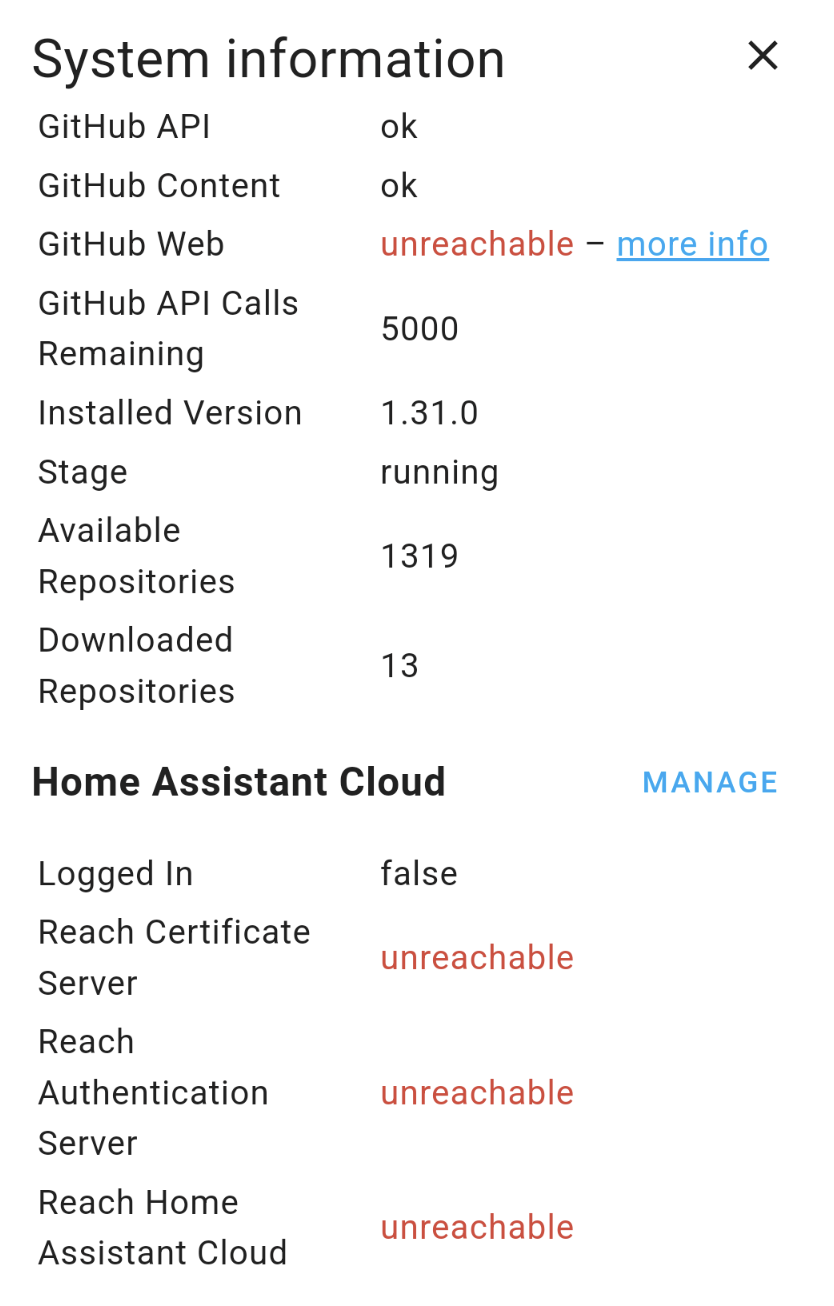Screen dimensions: 834x1306
Task: Click the Downloaded Repositories count
Action: [x=400, y=665]
